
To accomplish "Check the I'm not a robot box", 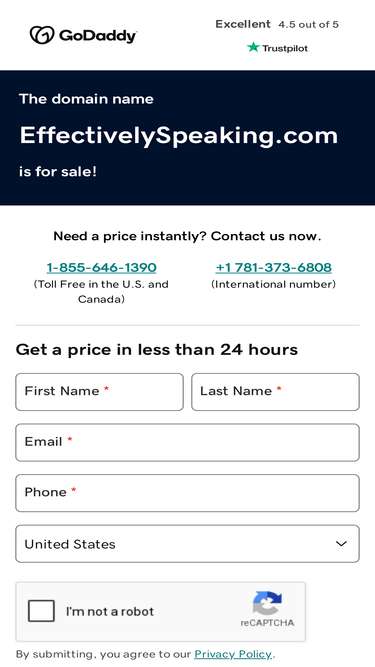I will 41,611.
